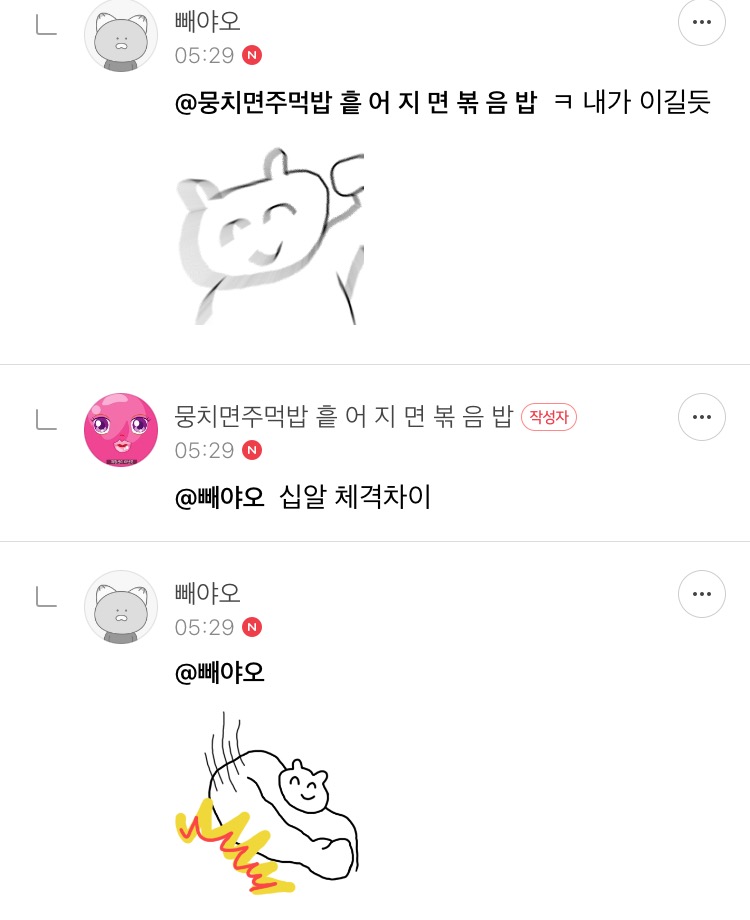Open 뭉치면주먹밥's pink profile picture
Image resolution: width=750 pixels, height=920 pixels.
[120, 430]
